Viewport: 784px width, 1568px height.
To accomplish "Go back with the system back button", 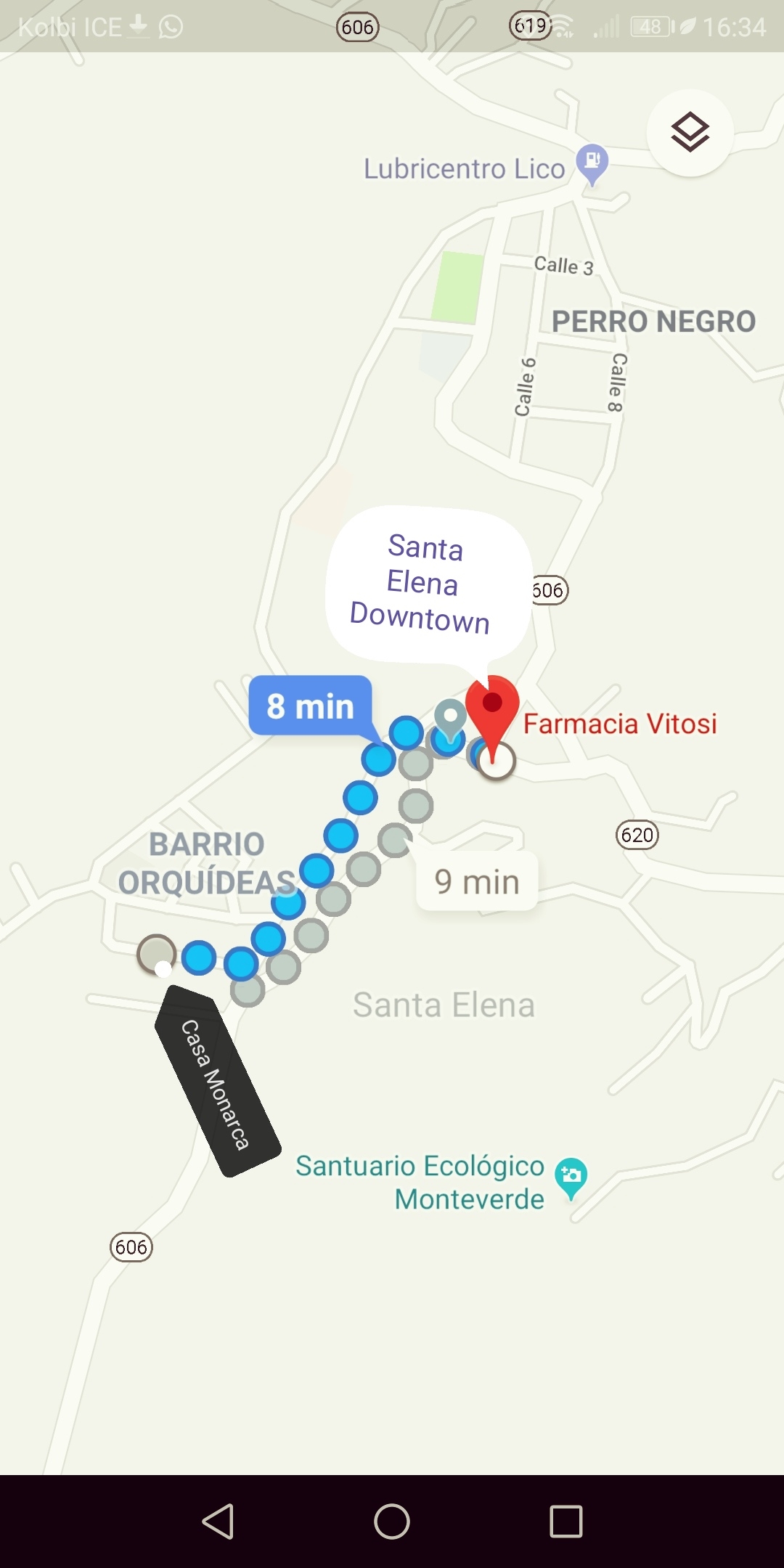I will tap(218, 1521).
